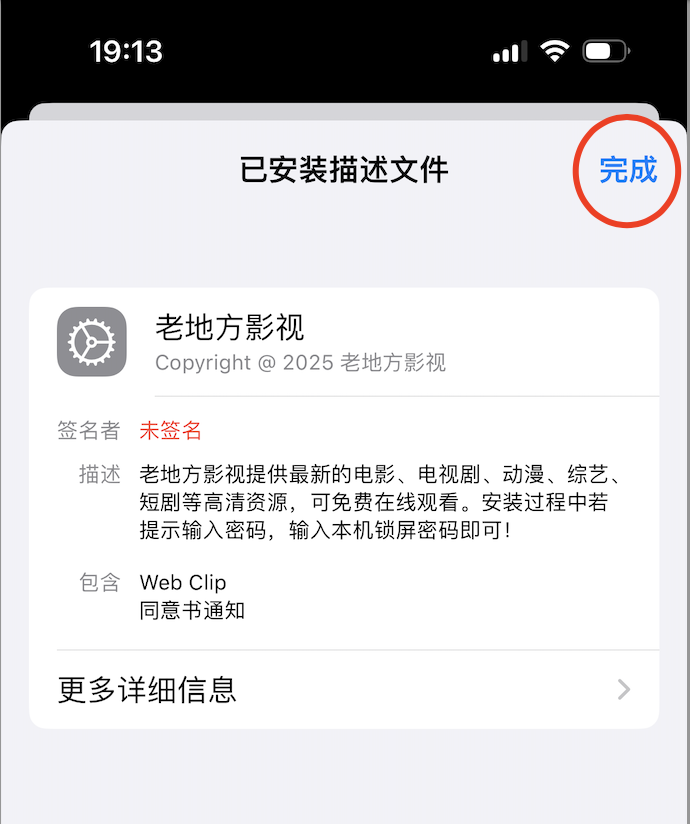Image resolution: width=690 pixels, height=824 pixels.
Task: Tap 完成 to finish profile installation
Action: (628, 170)
